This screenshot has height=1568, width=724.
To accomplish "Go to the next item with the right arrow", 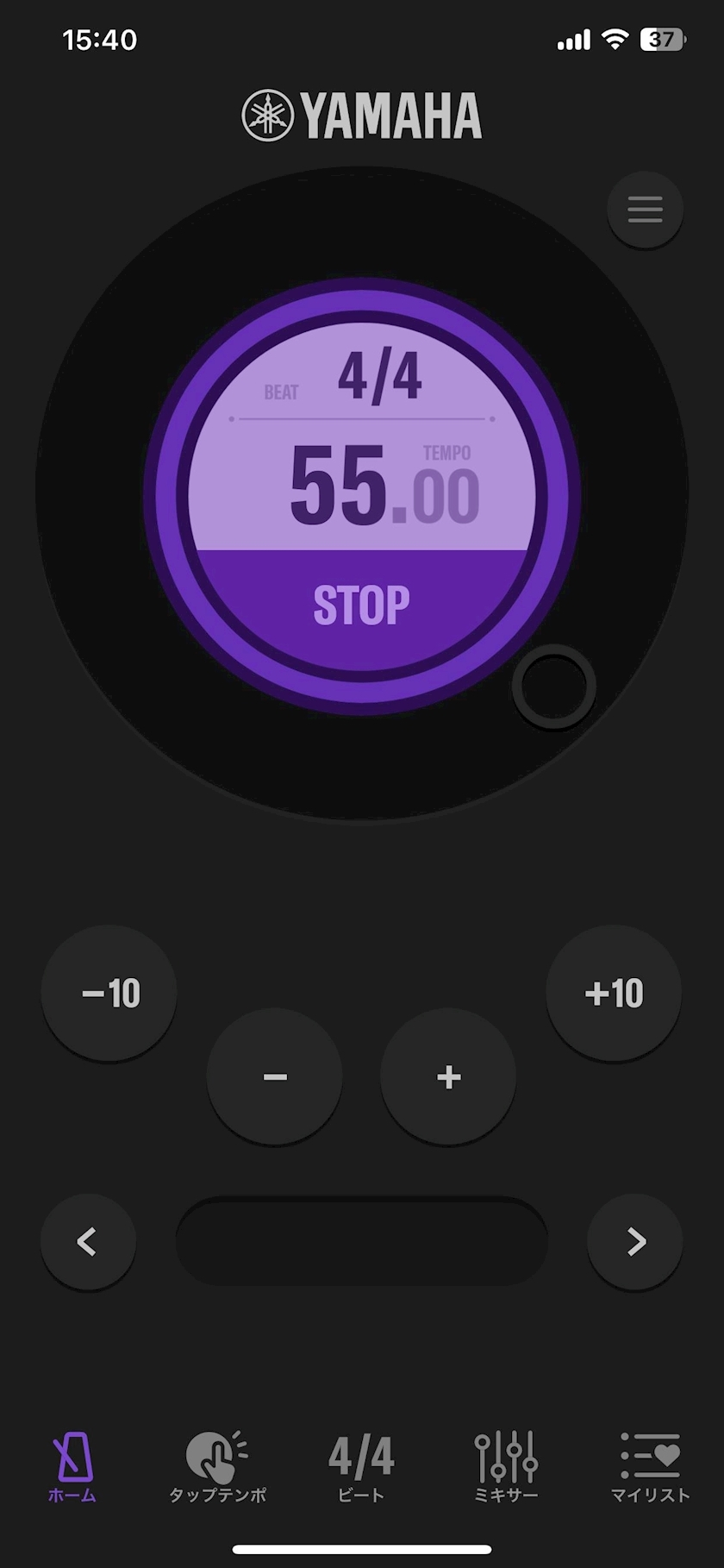I will pyautogui.click(x=635, y=1241).
